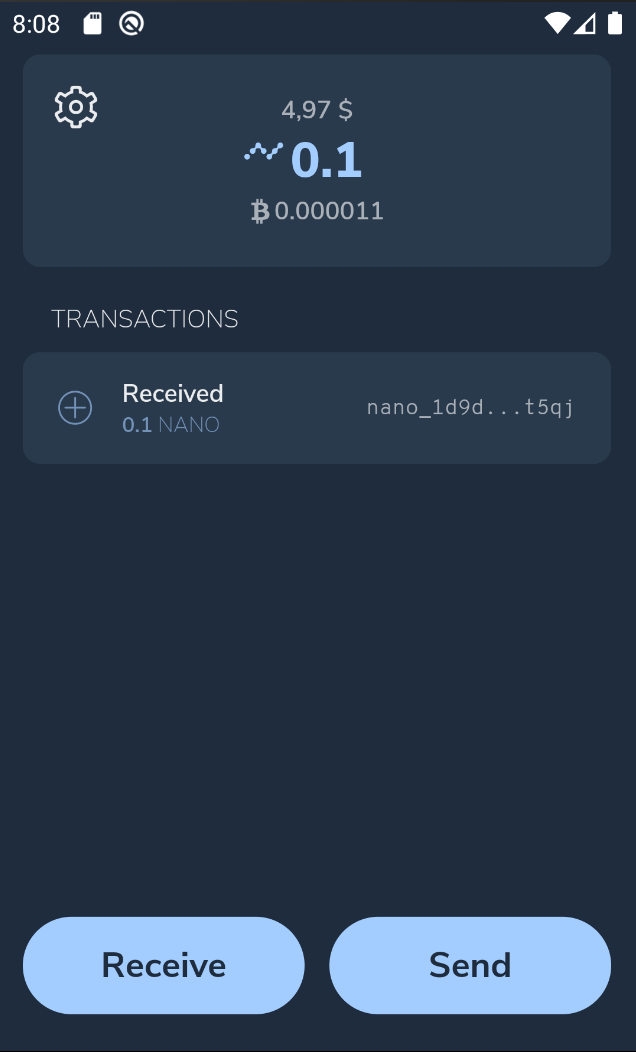This screenshot has width=636, height=1052.
Task: Open the settings gear icon
Action: 76,107
